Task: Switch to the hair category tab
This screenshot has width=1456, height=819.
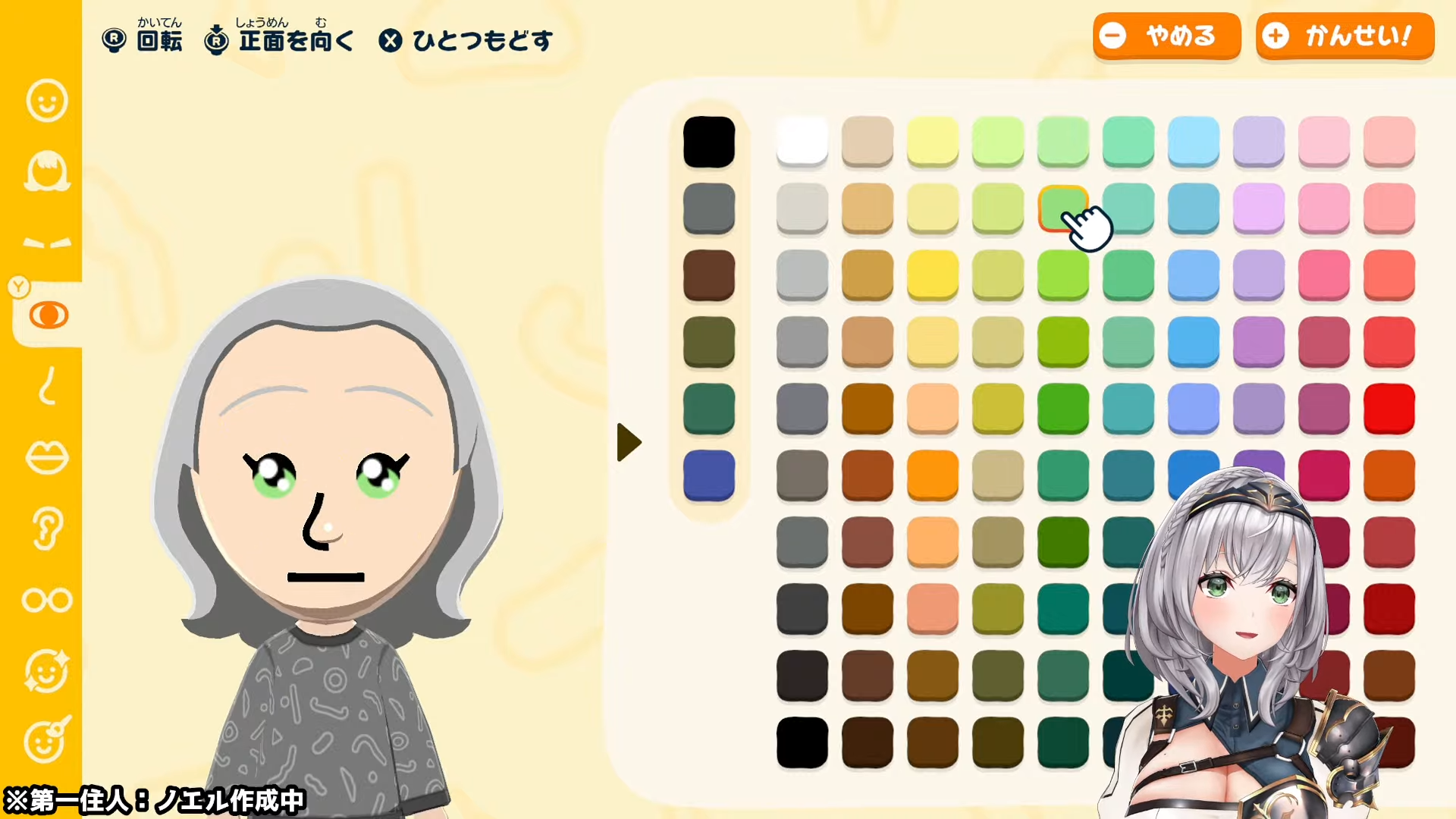Action: pyautogui.click(x=47, y=171)
